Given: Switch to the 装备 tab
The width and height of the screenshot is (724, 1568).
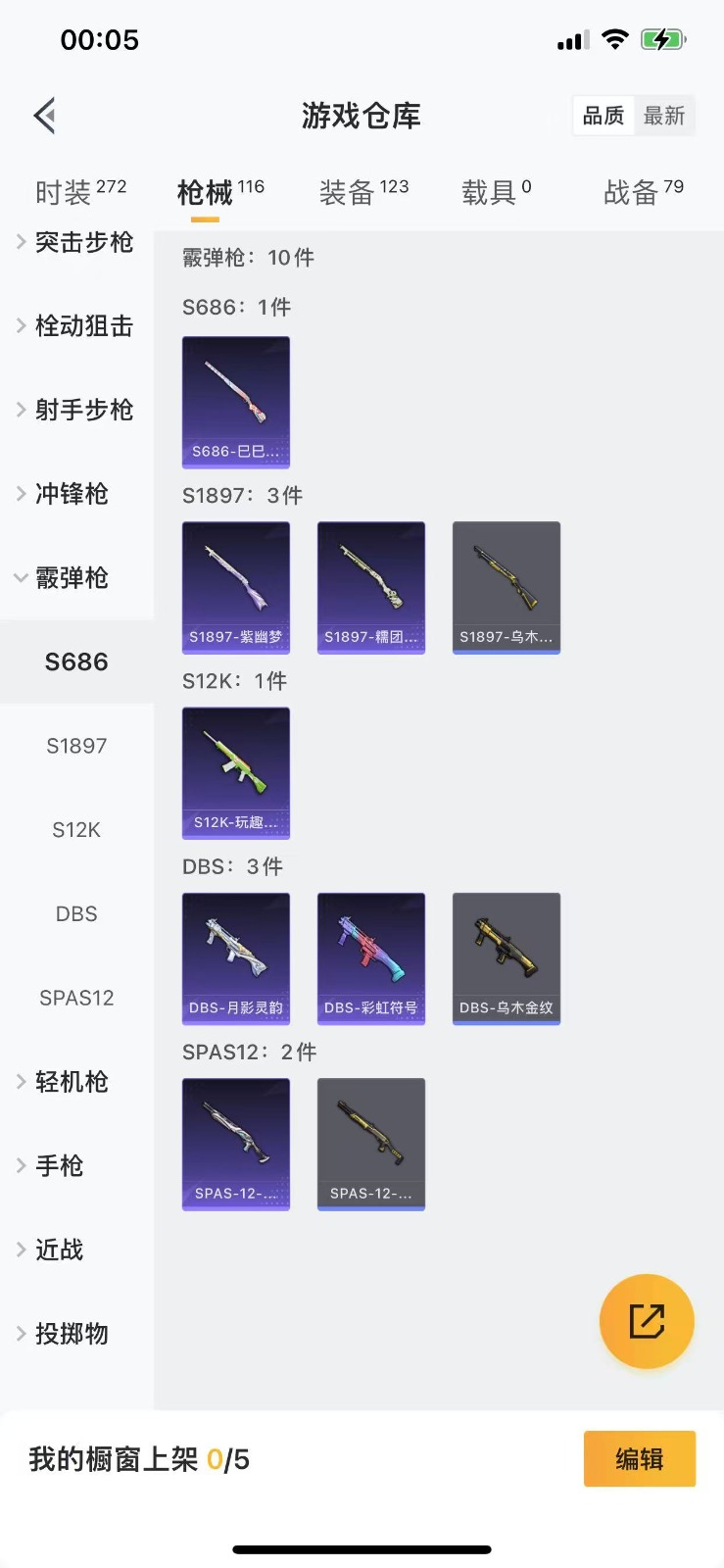Looking at the screenshot, I should tap(363, 192).
